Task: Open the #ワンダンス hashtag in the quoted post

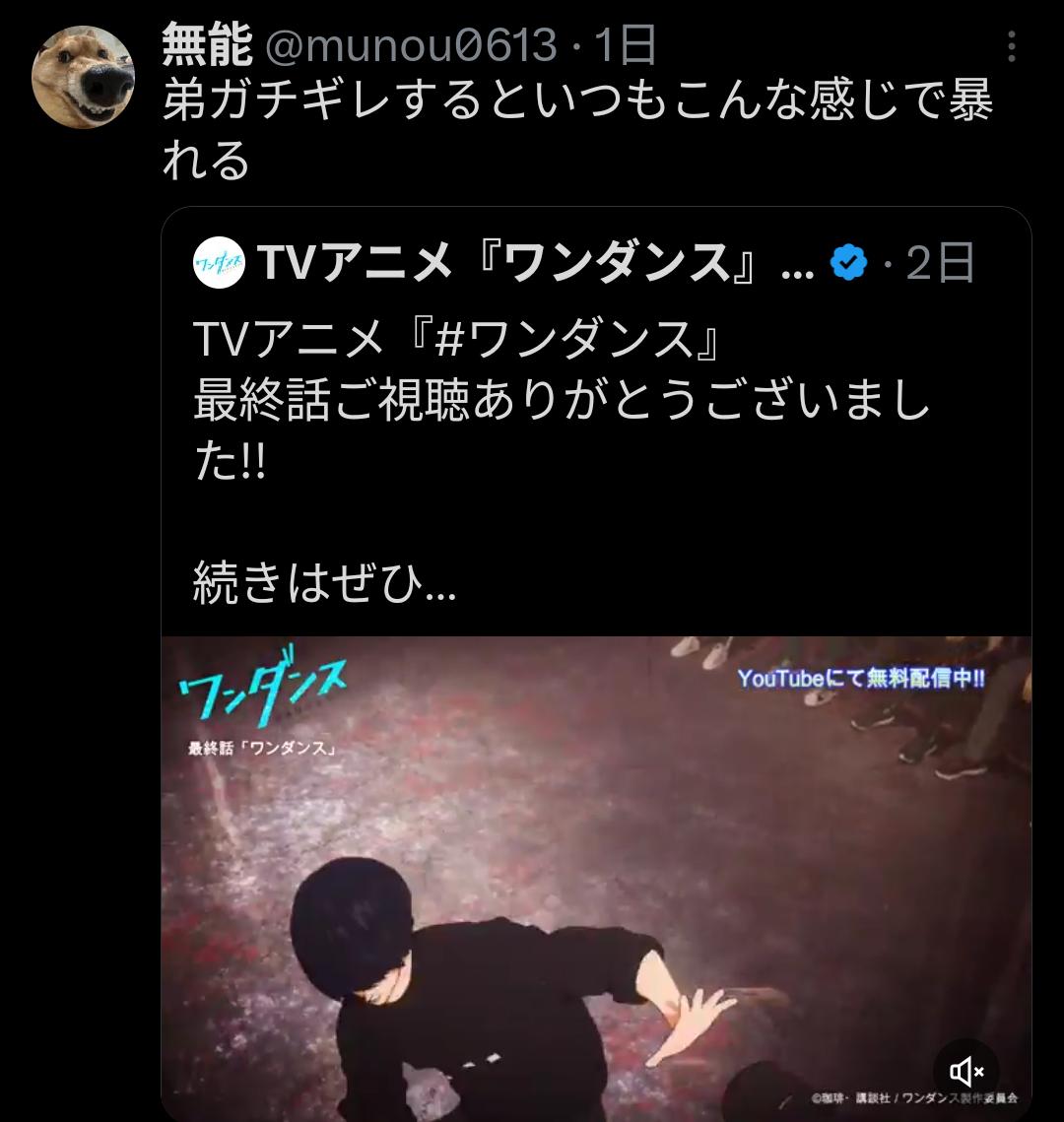Action: click(573, 341)
